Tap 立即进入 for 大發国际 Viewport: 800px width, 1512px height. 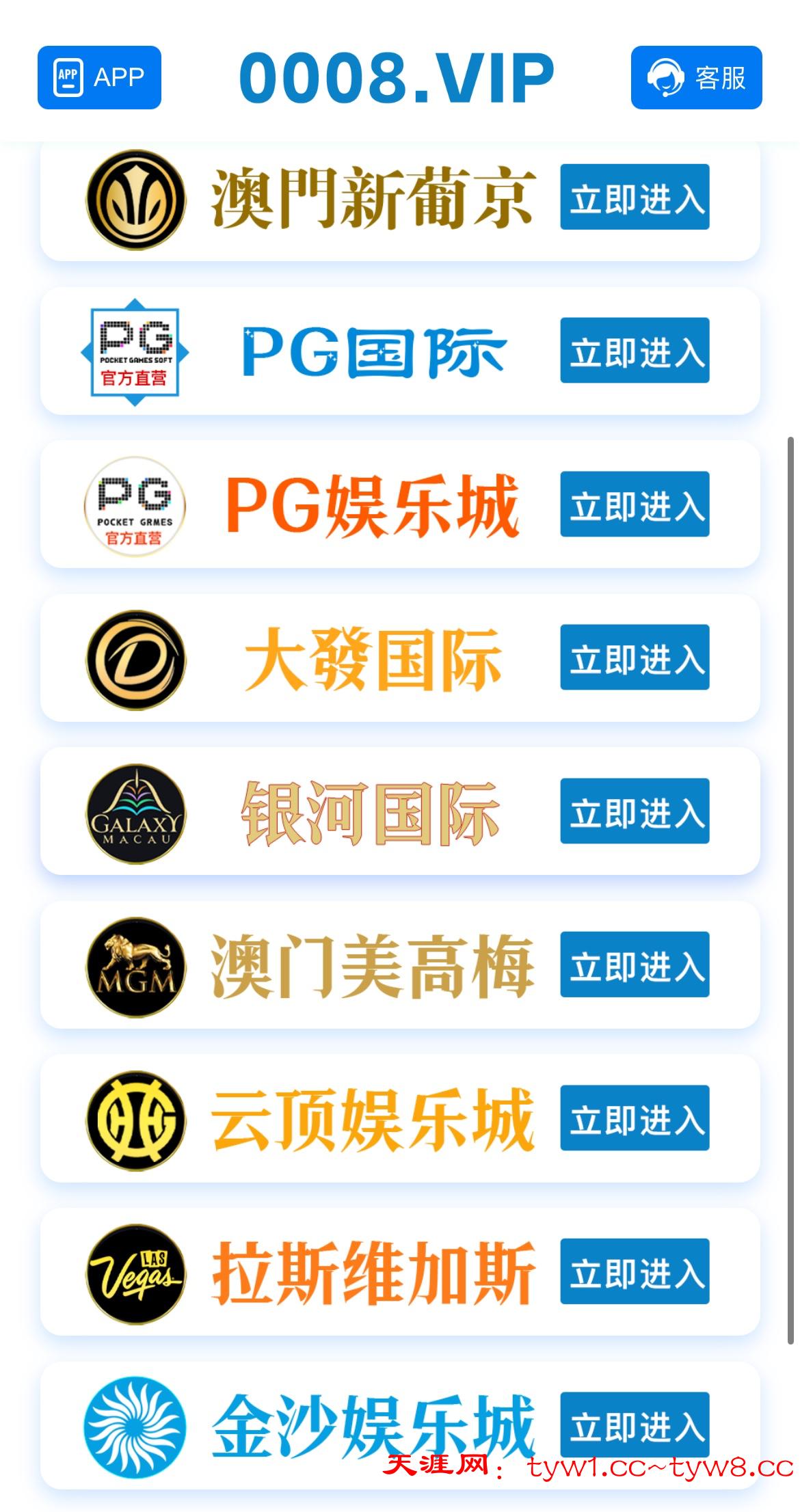coord(635,657)
